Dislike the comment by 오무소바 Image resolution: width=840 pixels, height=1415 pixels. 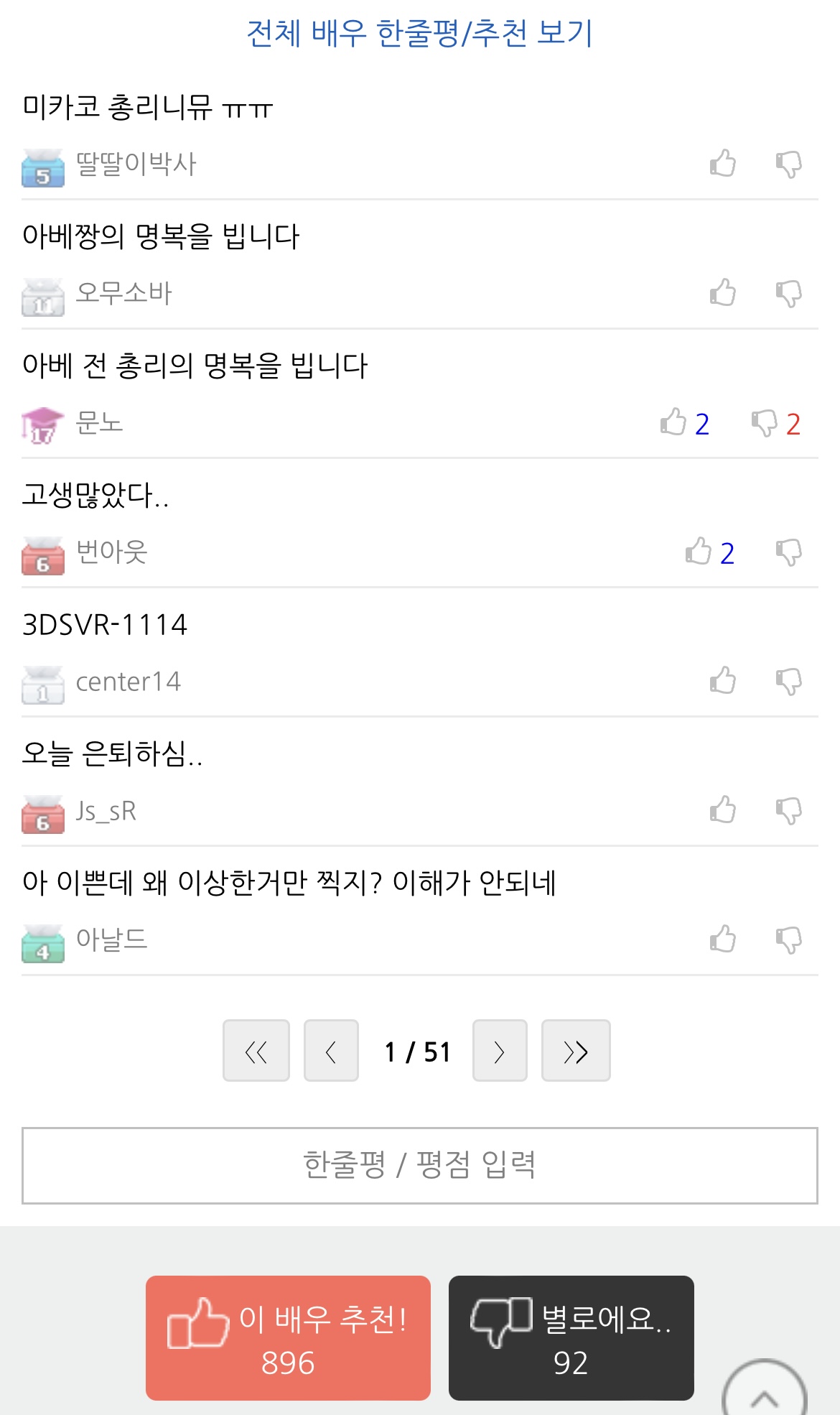click(788, 294)
